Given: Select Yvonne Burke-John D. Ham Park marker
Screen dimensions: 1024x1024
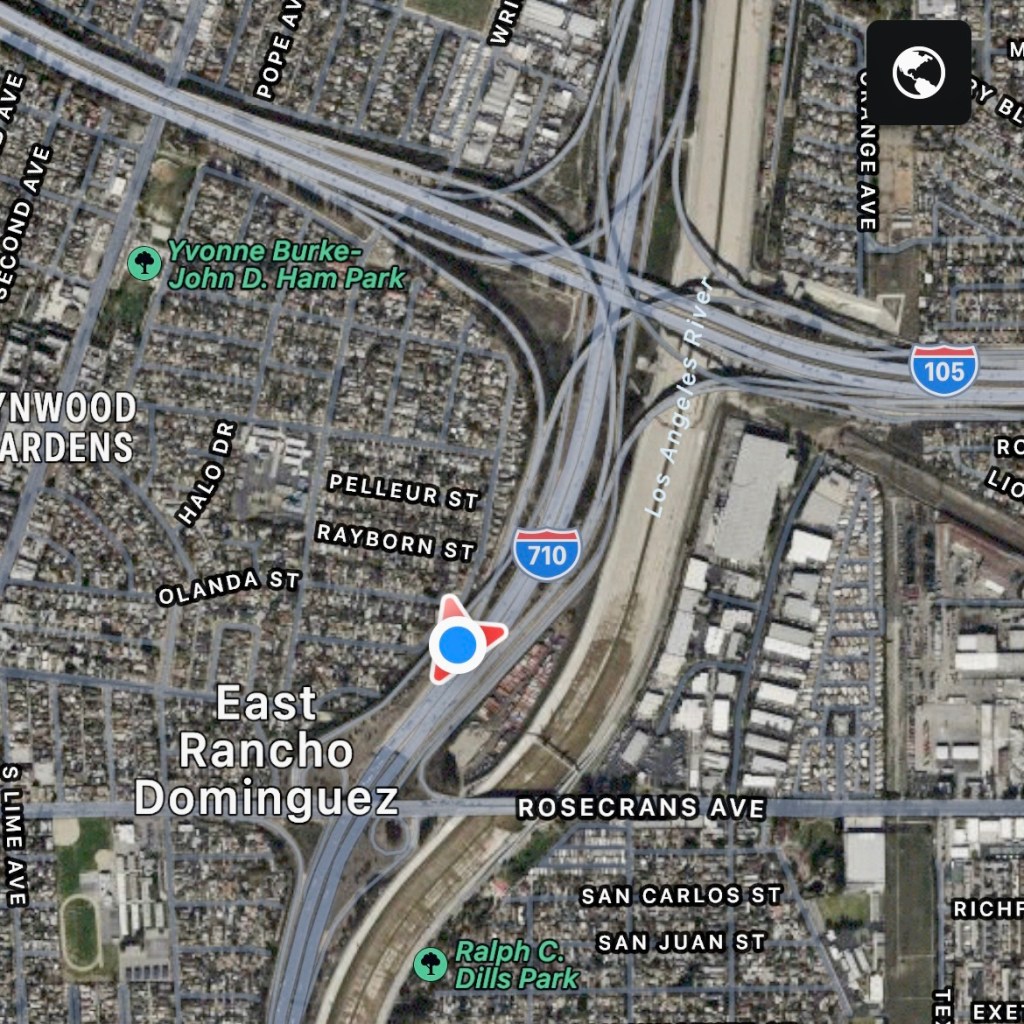Looking at the screenshot, I should click(145, 264).
